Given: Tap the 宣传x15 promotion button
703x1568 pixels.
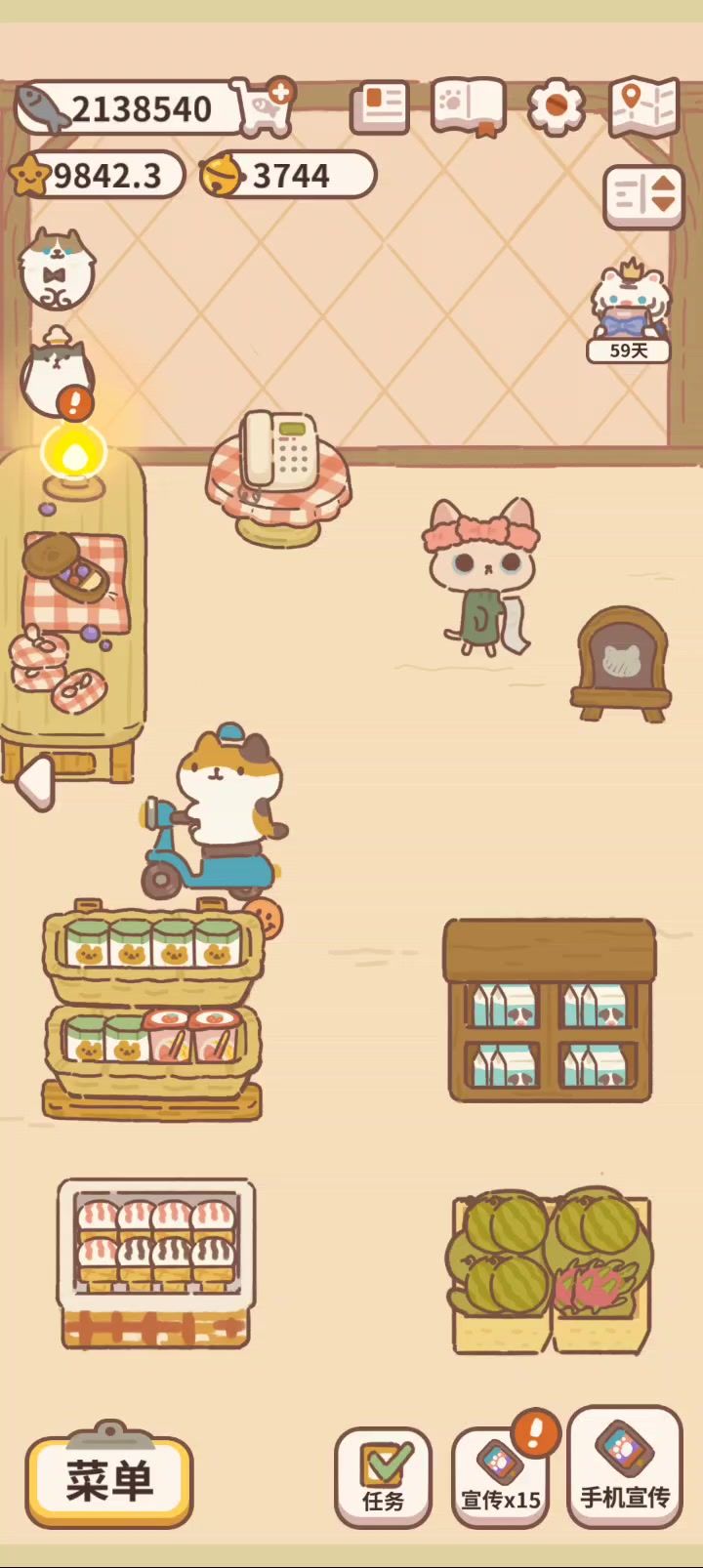Looking at the screenshot, I should tap(500, 1477).
